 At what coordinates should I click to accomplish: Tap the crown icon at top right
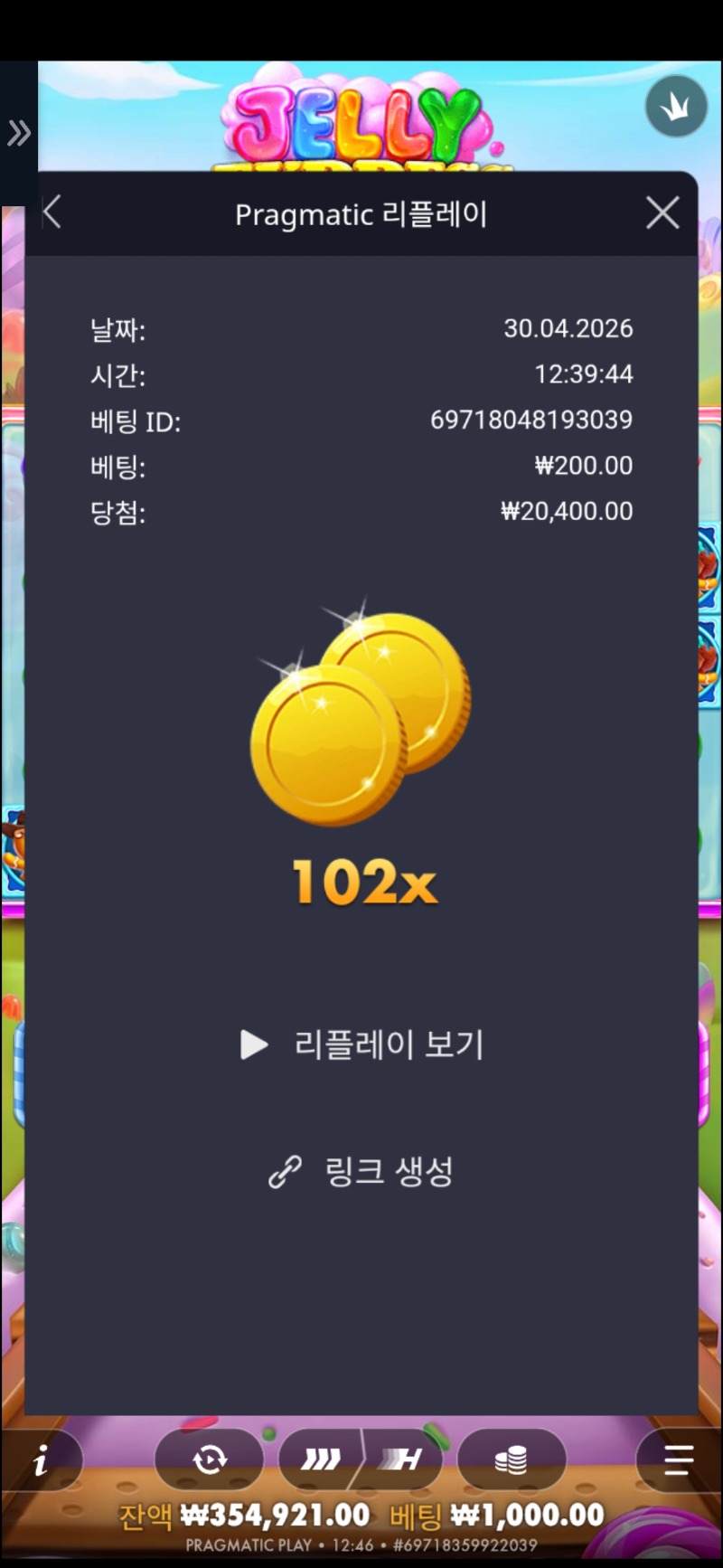point(676,107)
